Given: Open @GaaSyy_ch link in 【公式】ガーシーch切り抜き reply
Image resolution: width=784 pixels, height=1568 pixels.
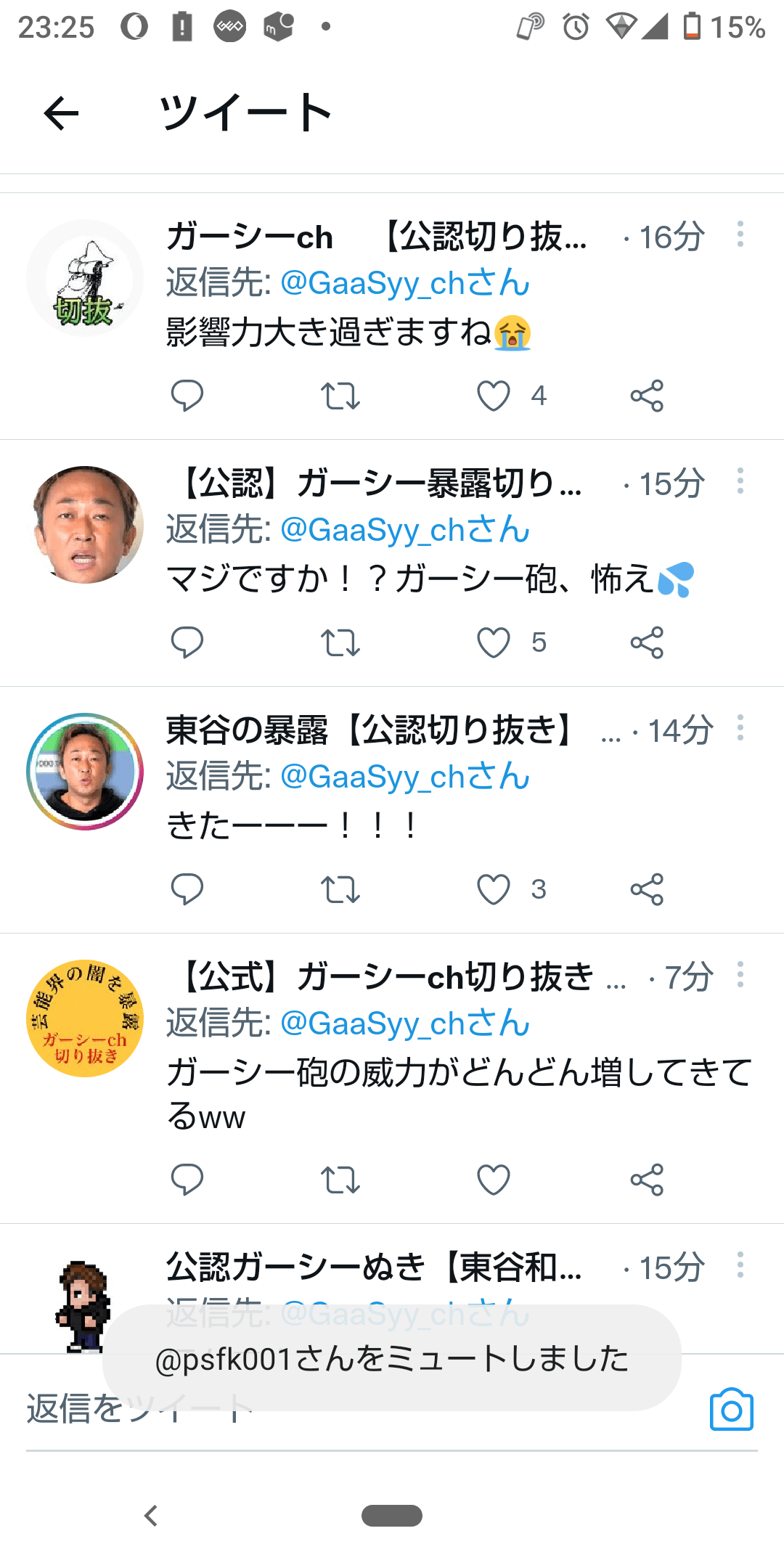Looking at the screenshot, I should pyautogui.click(x=405, y=1024).
